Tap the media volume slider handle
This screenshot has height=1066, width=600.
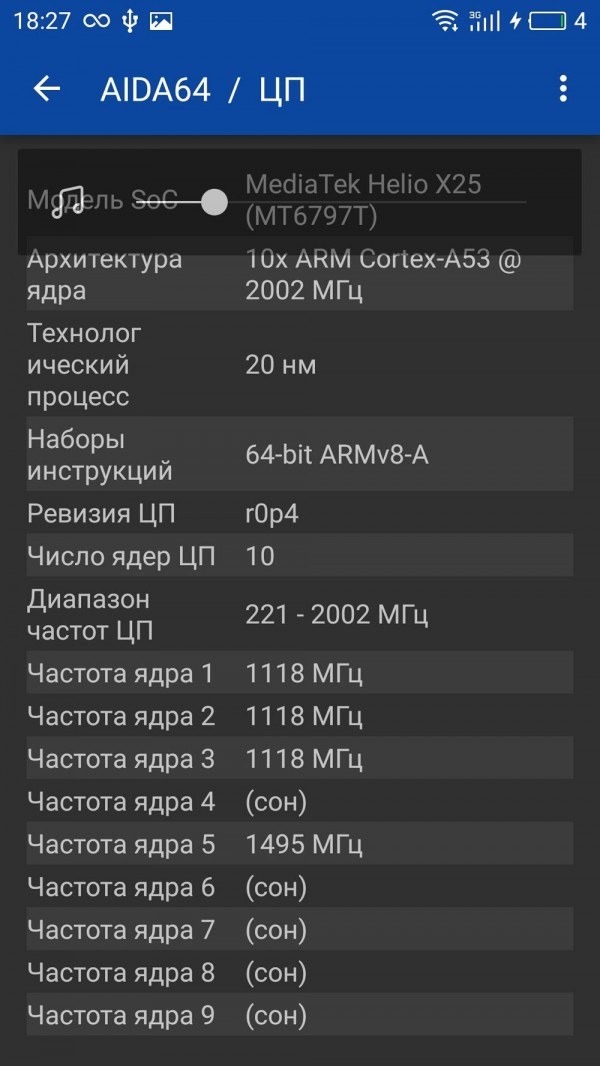coord(215,202)
